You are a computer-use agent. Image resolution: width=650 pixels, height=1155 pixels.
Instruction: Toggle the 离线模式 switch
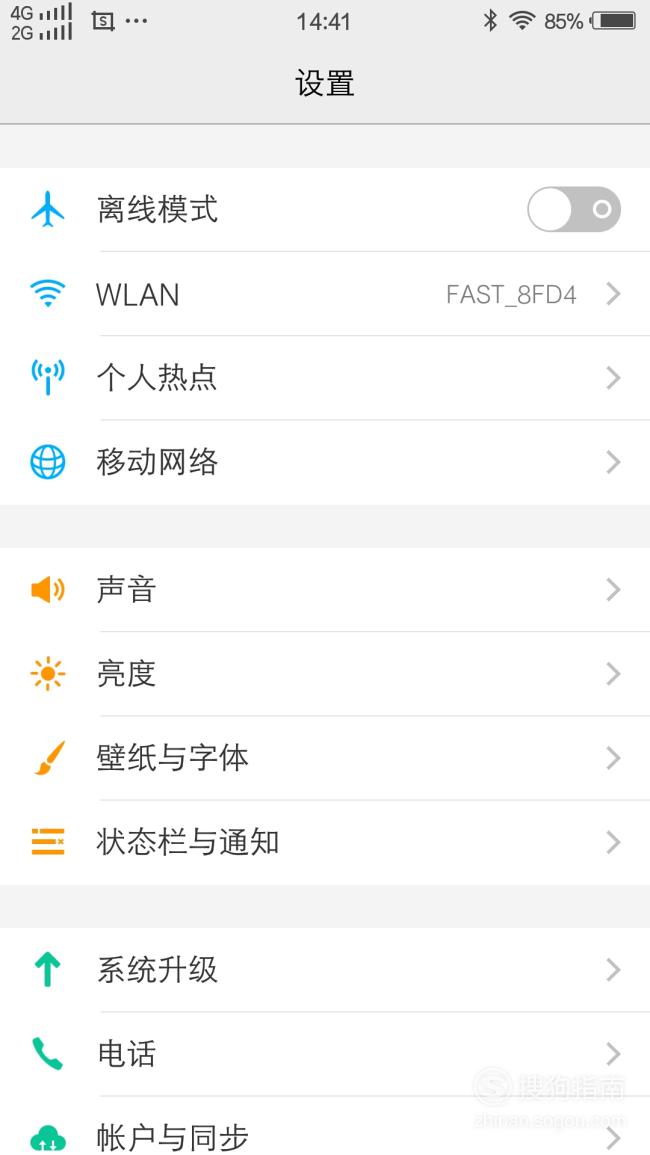573,209
